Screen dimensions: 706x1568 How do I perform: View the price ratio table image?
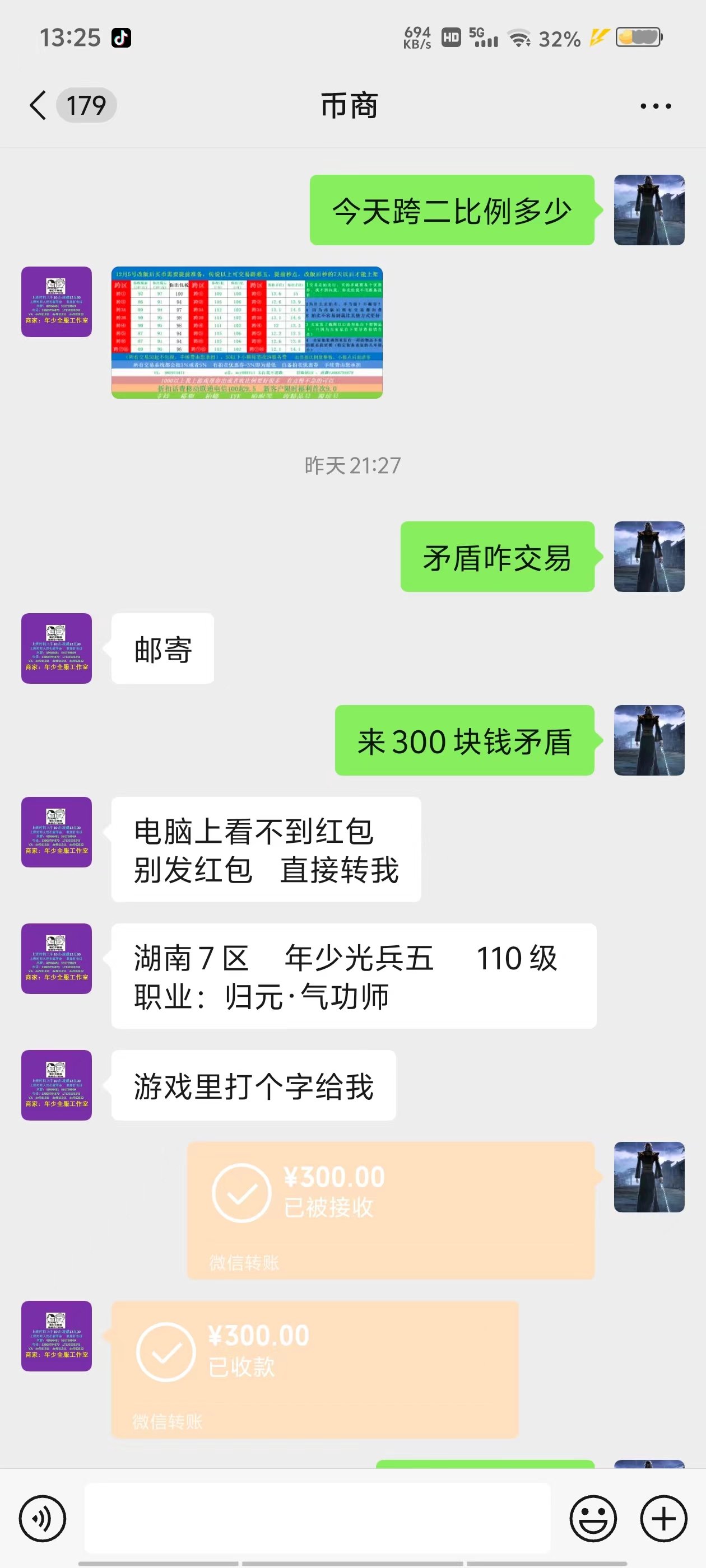coord(247,332)
